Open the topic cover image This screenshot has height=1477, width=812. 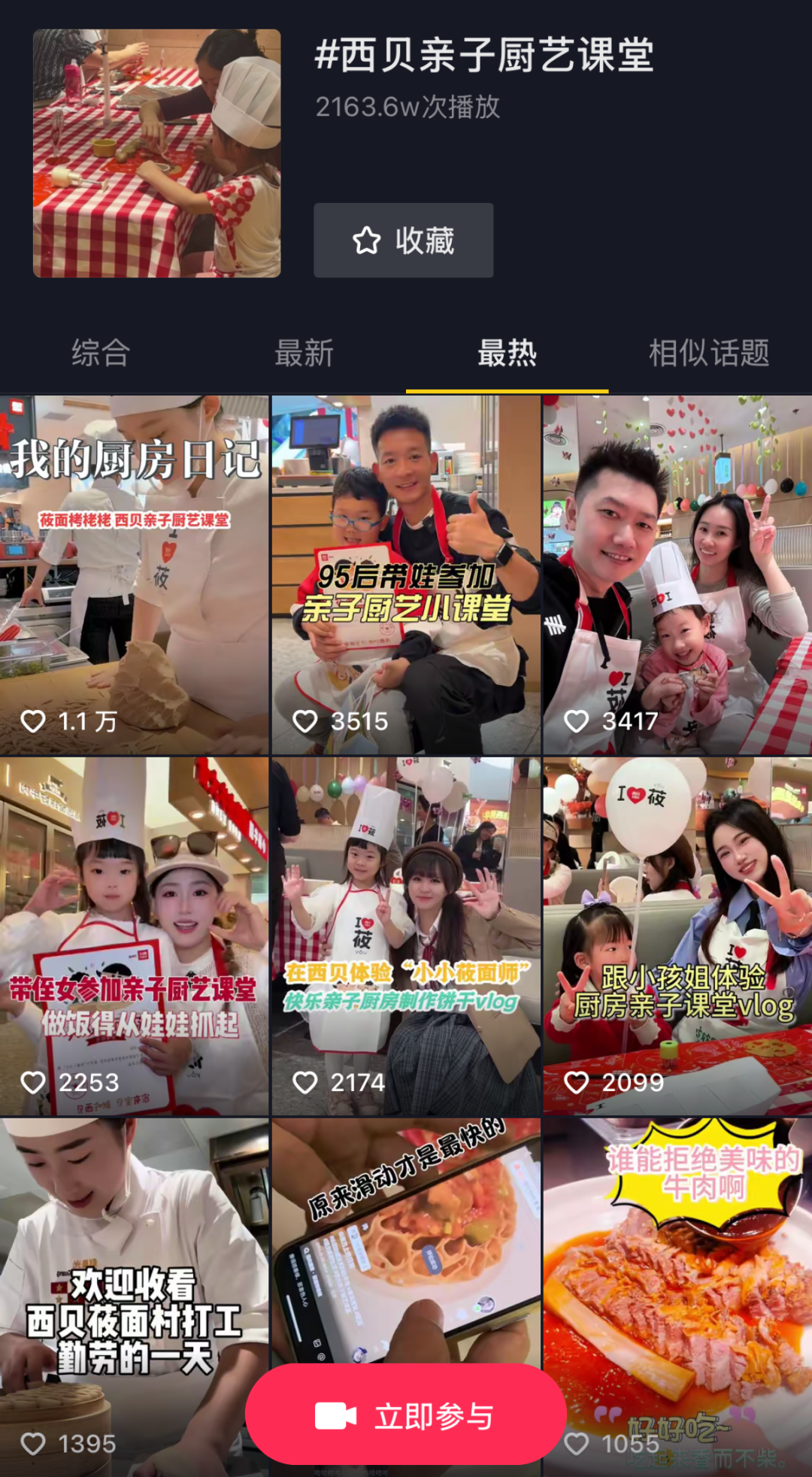156,153
